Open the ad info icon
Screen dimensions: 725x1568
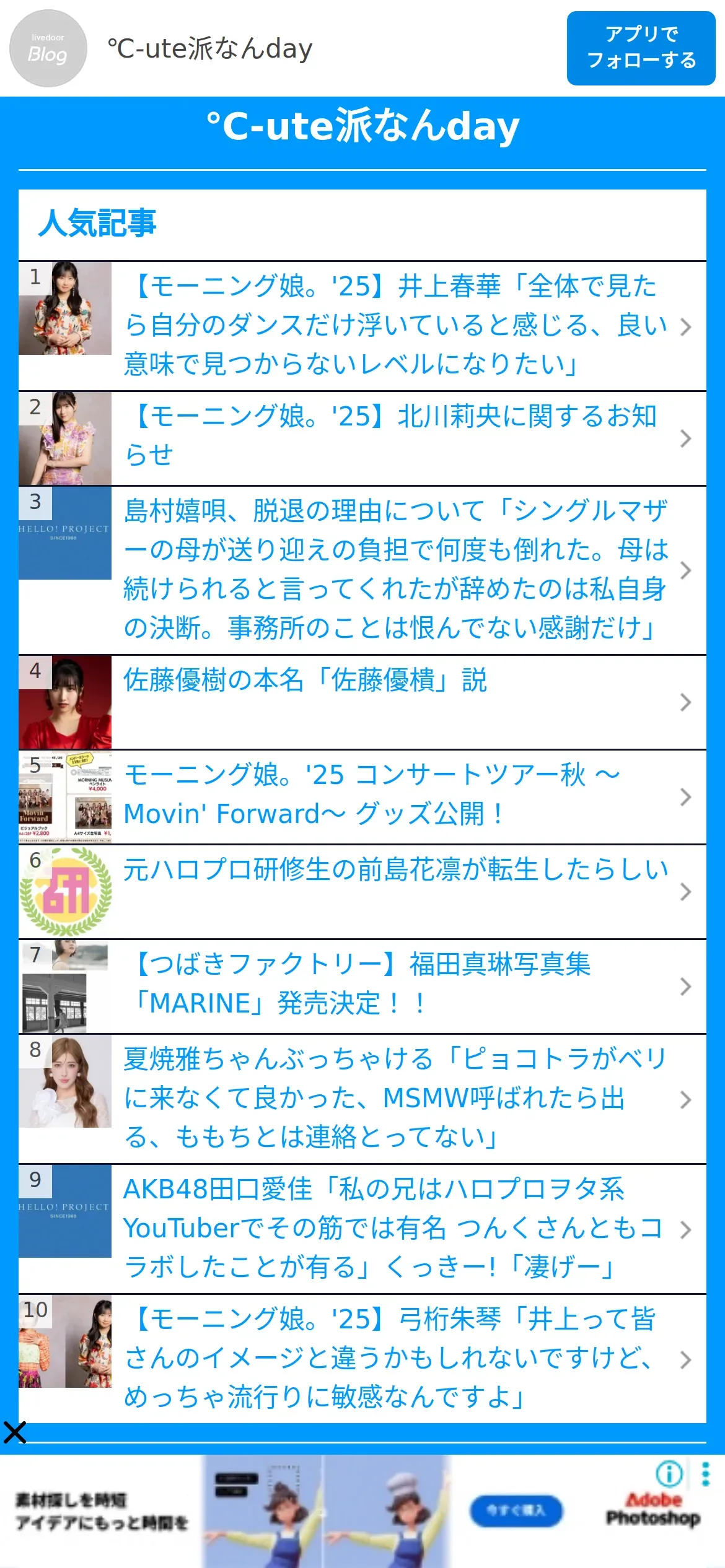point(669,1473)
